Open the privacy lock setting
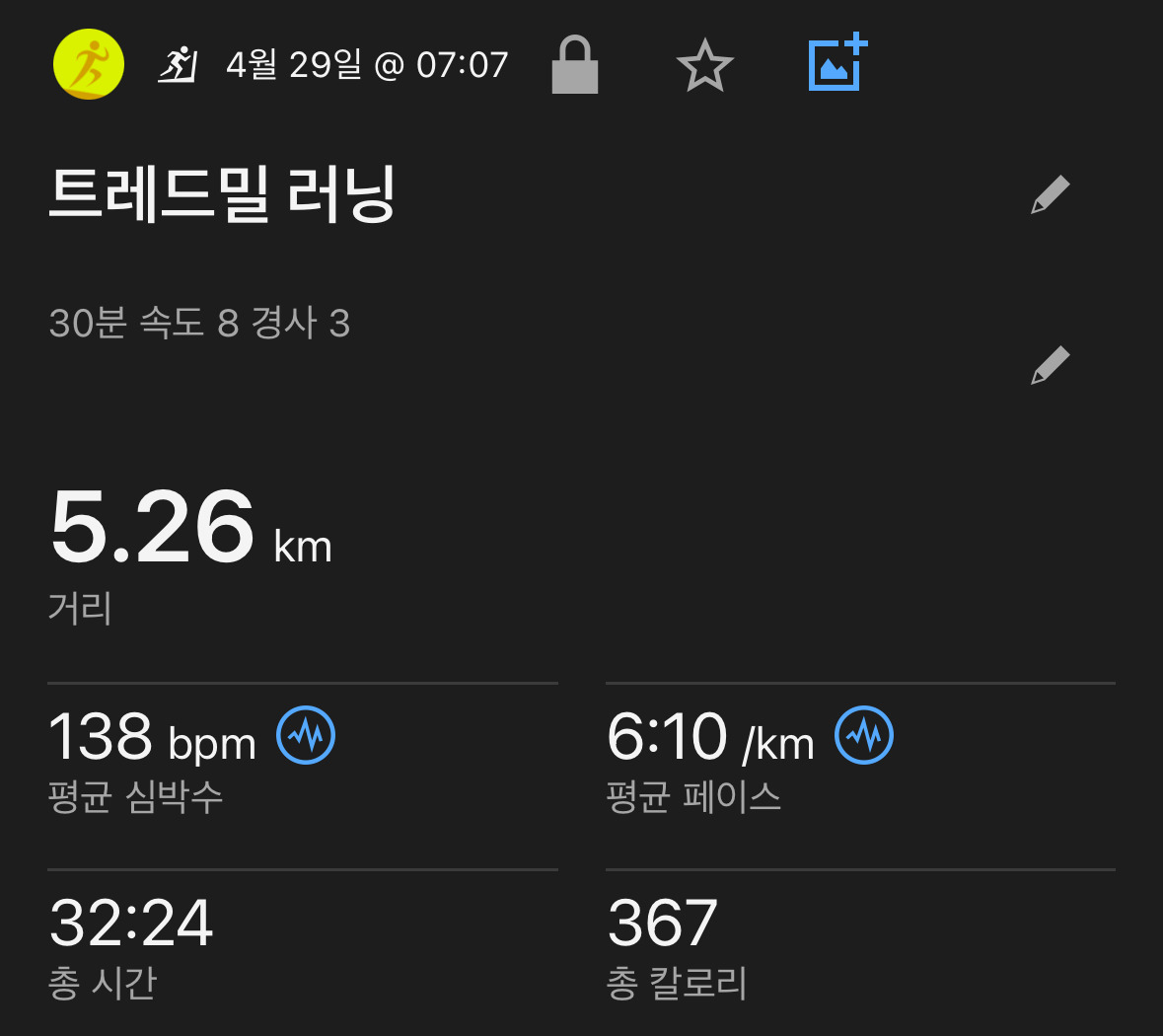Viewport: 1163px width, 1036px height. [575, 66]
